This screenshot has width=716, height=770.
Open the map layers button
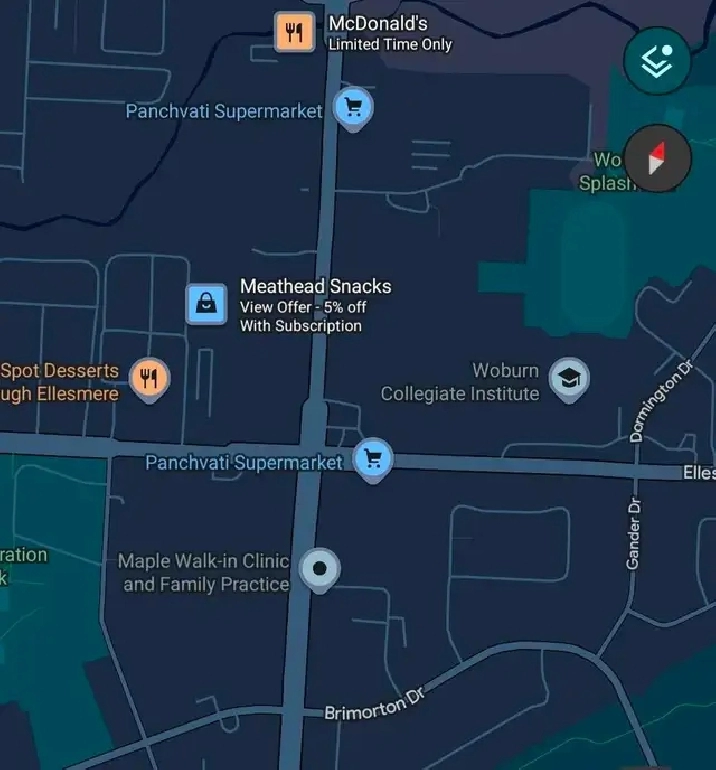click(x=657, y=60)
